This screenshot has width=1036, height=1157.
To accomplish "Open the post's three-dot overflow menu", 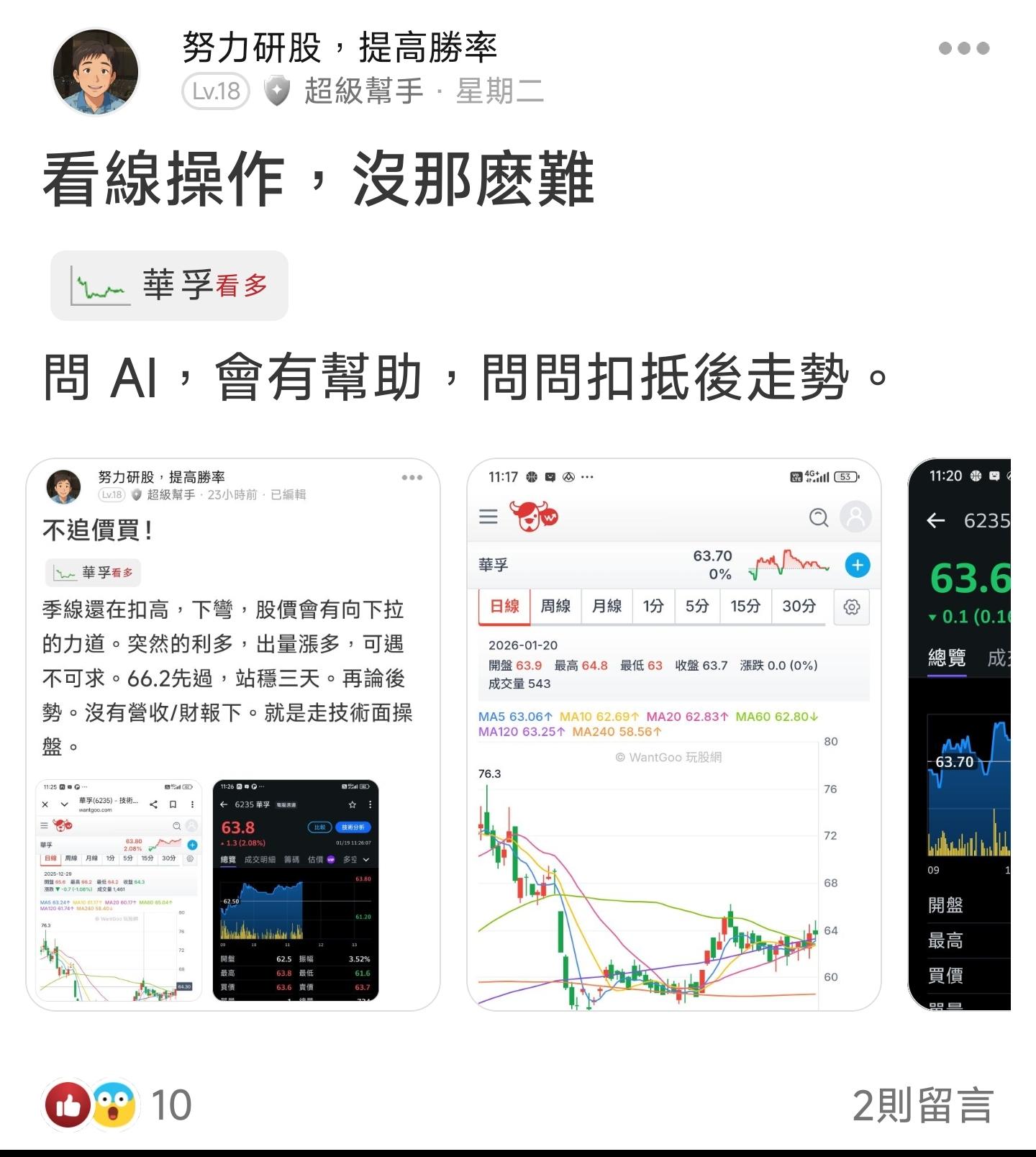I will (x=963, y=48).
